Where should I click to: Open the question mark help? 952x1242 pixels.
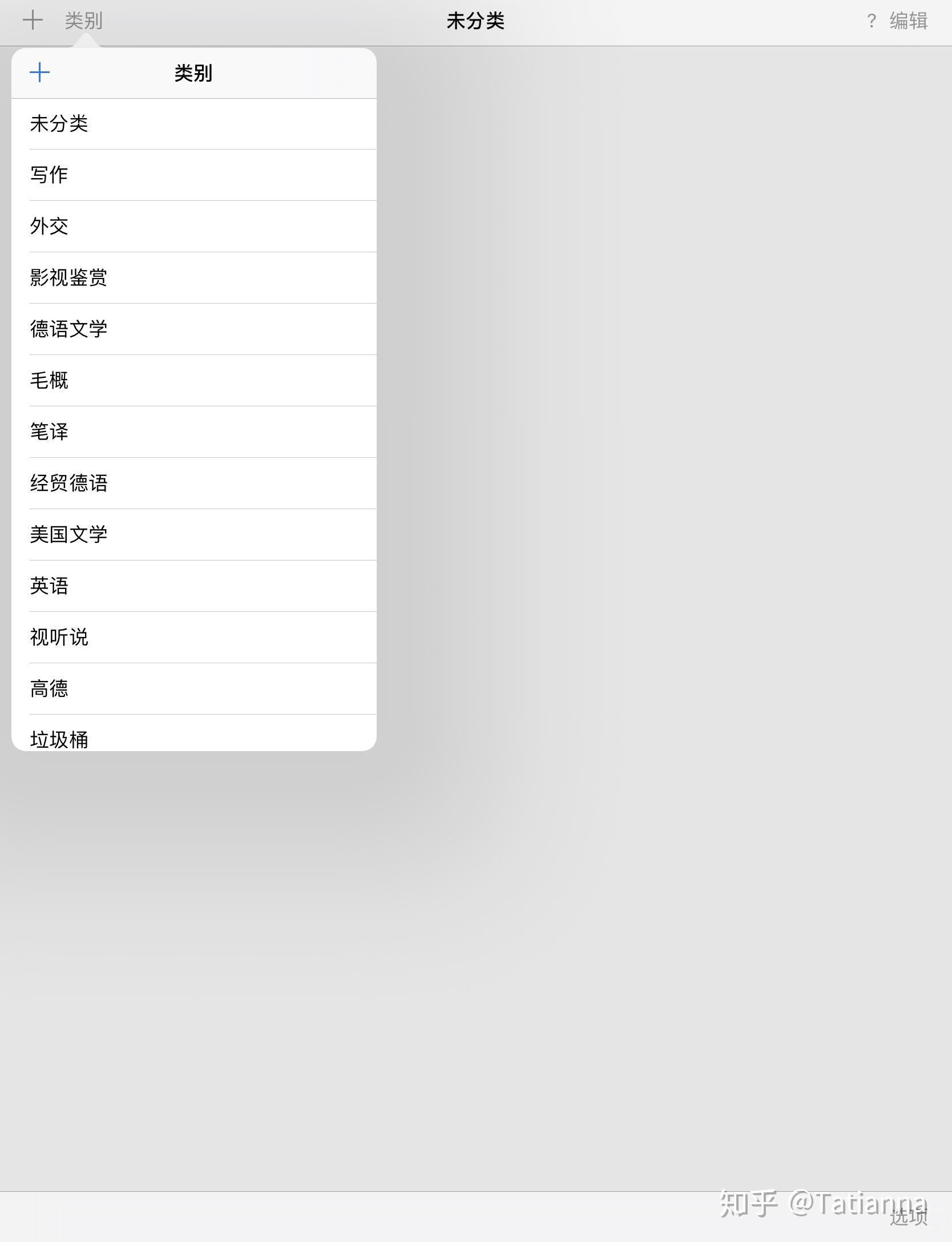click(871, 21)
